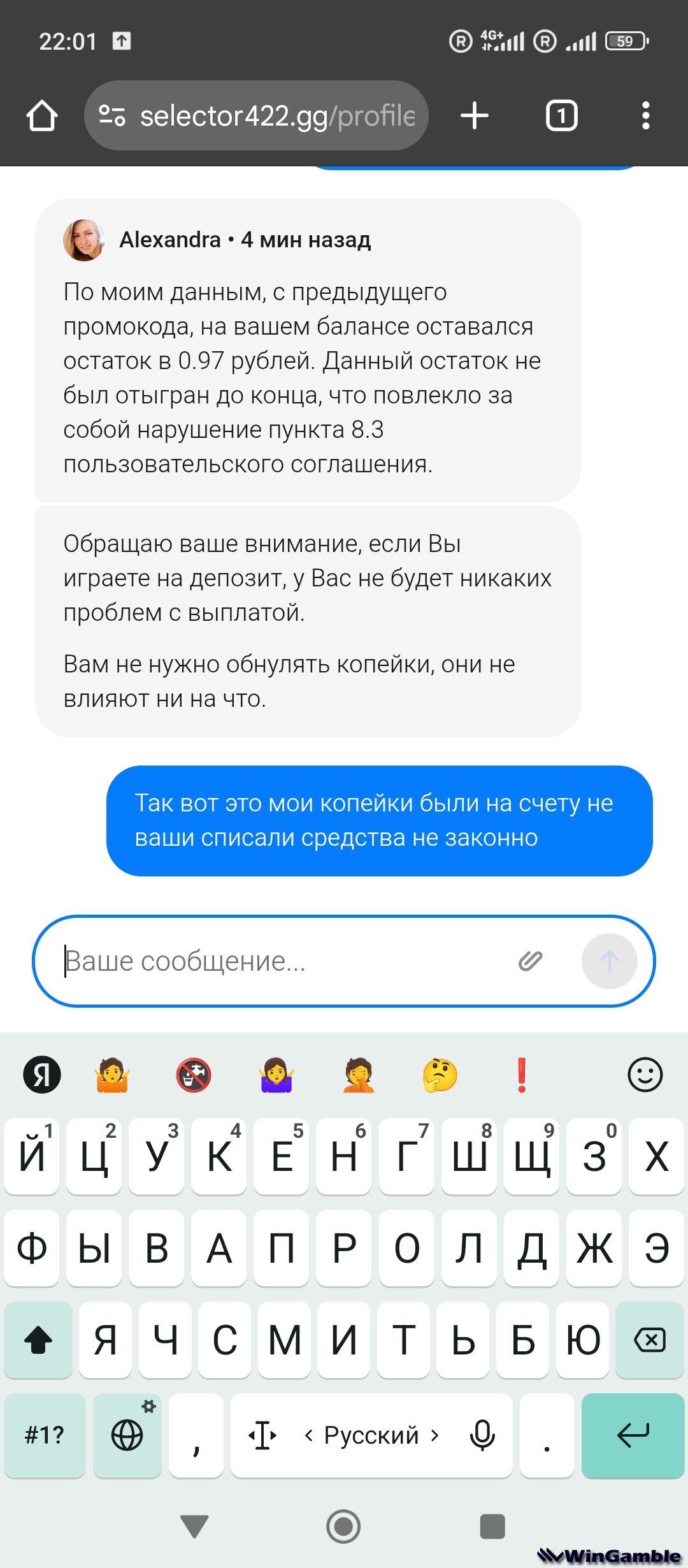Insert the red exclamation mark suggestion
The image size is (688, 1568).
(x=522, y=1075)
